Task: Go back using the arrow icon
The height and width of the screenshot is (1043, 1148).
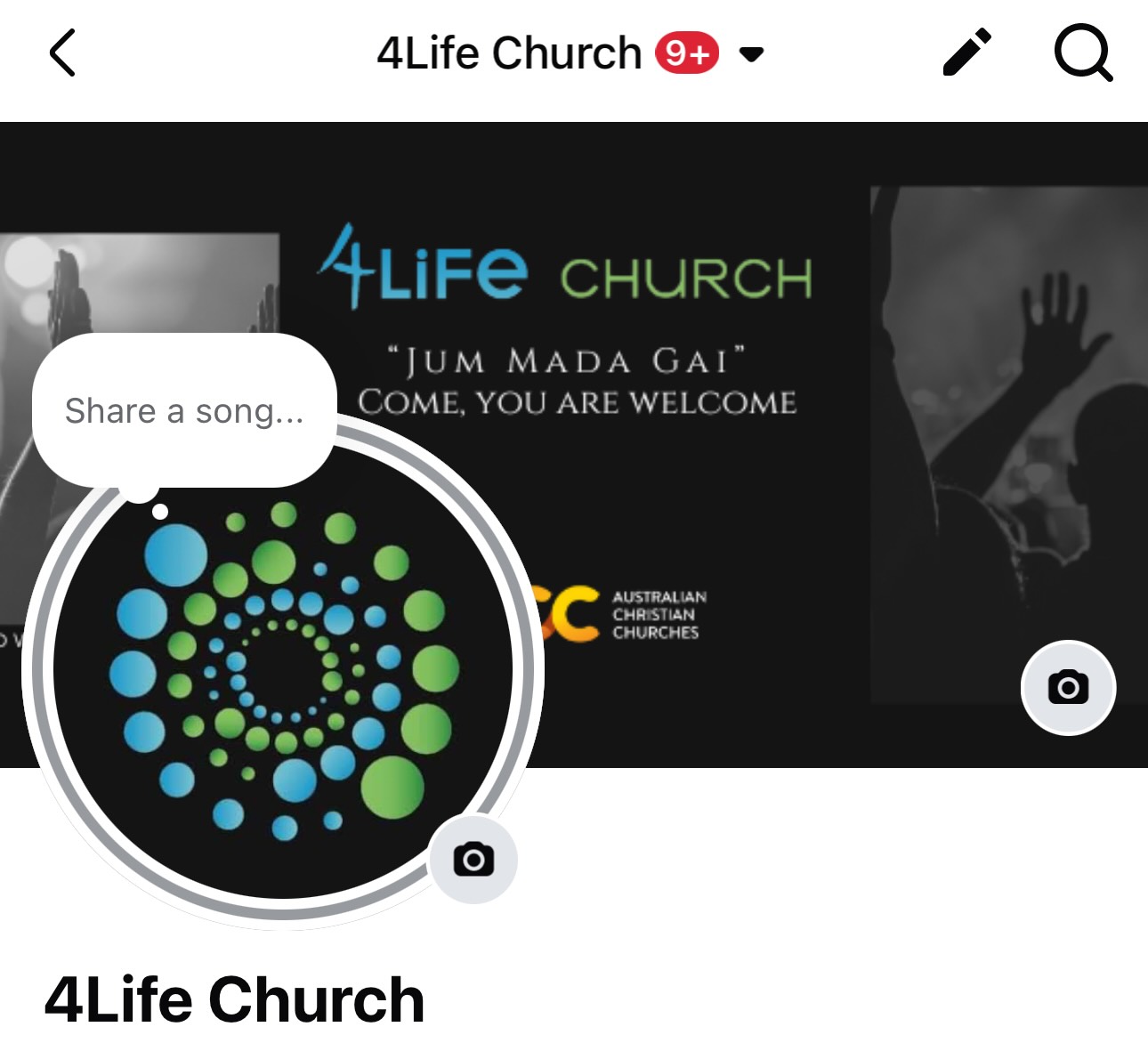Action: click(x=62, y=53)
